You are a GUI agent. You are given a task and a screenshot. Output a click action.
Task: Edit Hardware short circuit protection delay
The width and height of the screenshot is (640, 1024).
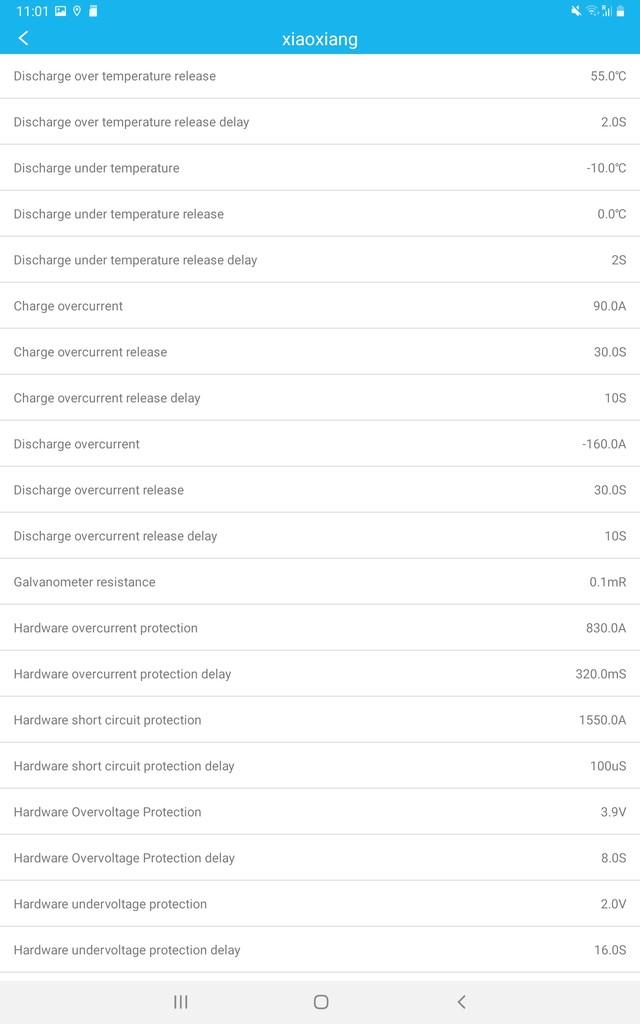pos(320,765)
